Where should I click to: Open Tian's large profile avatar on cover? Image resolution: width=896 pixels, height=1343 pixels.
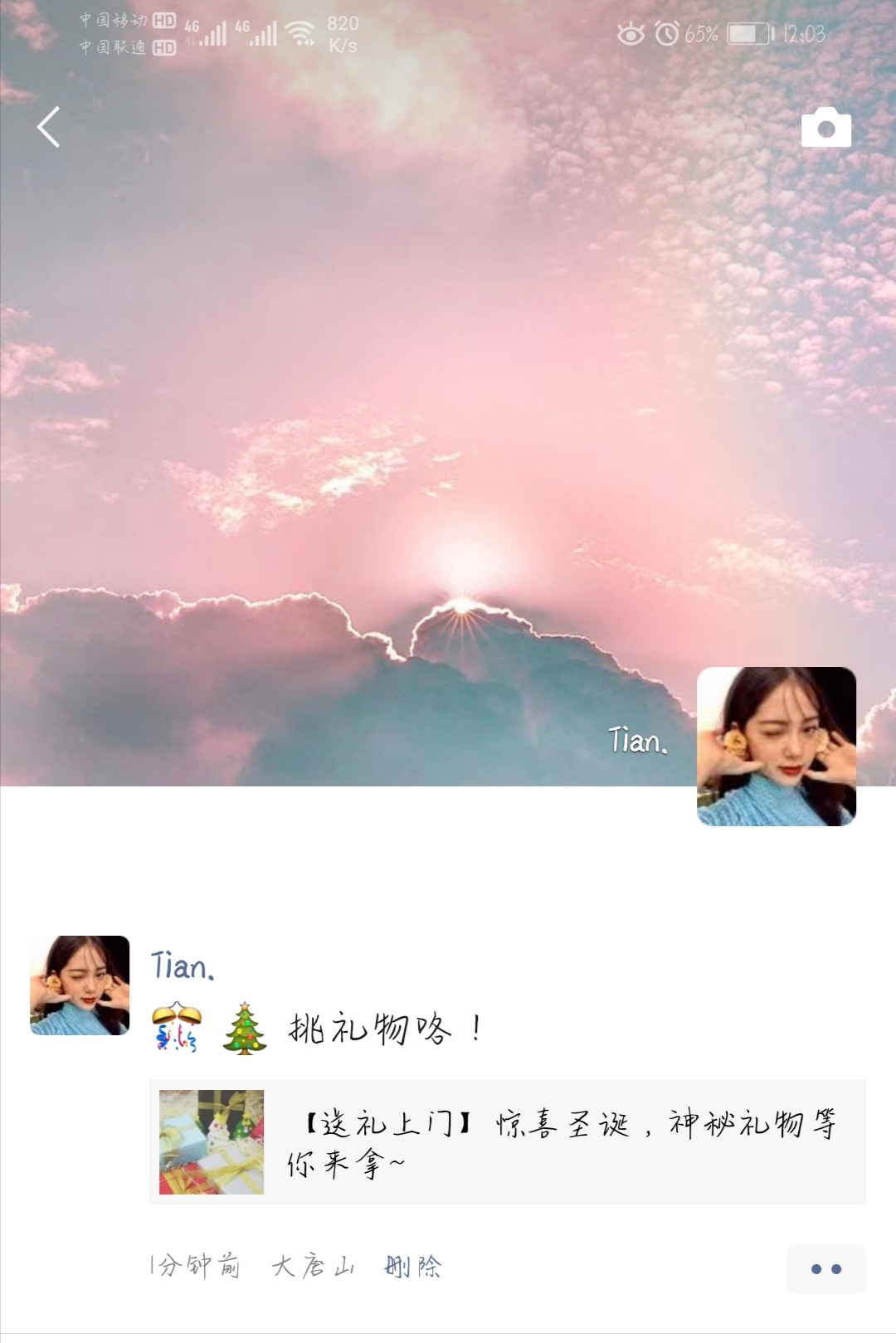point(776,746)
